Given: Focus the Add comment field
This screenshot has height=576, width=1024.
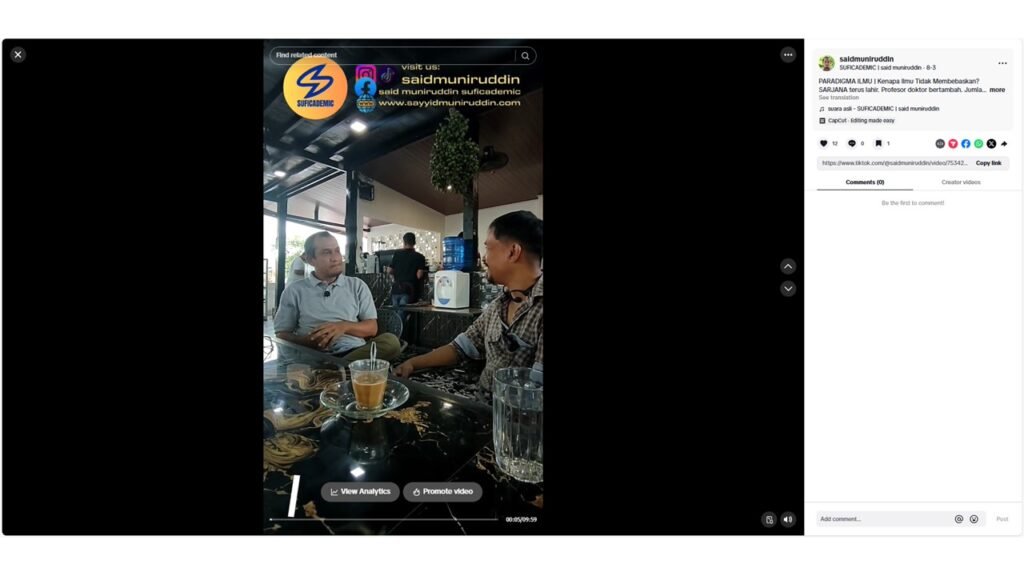Looking at the screenshot, I should point(880,519).
